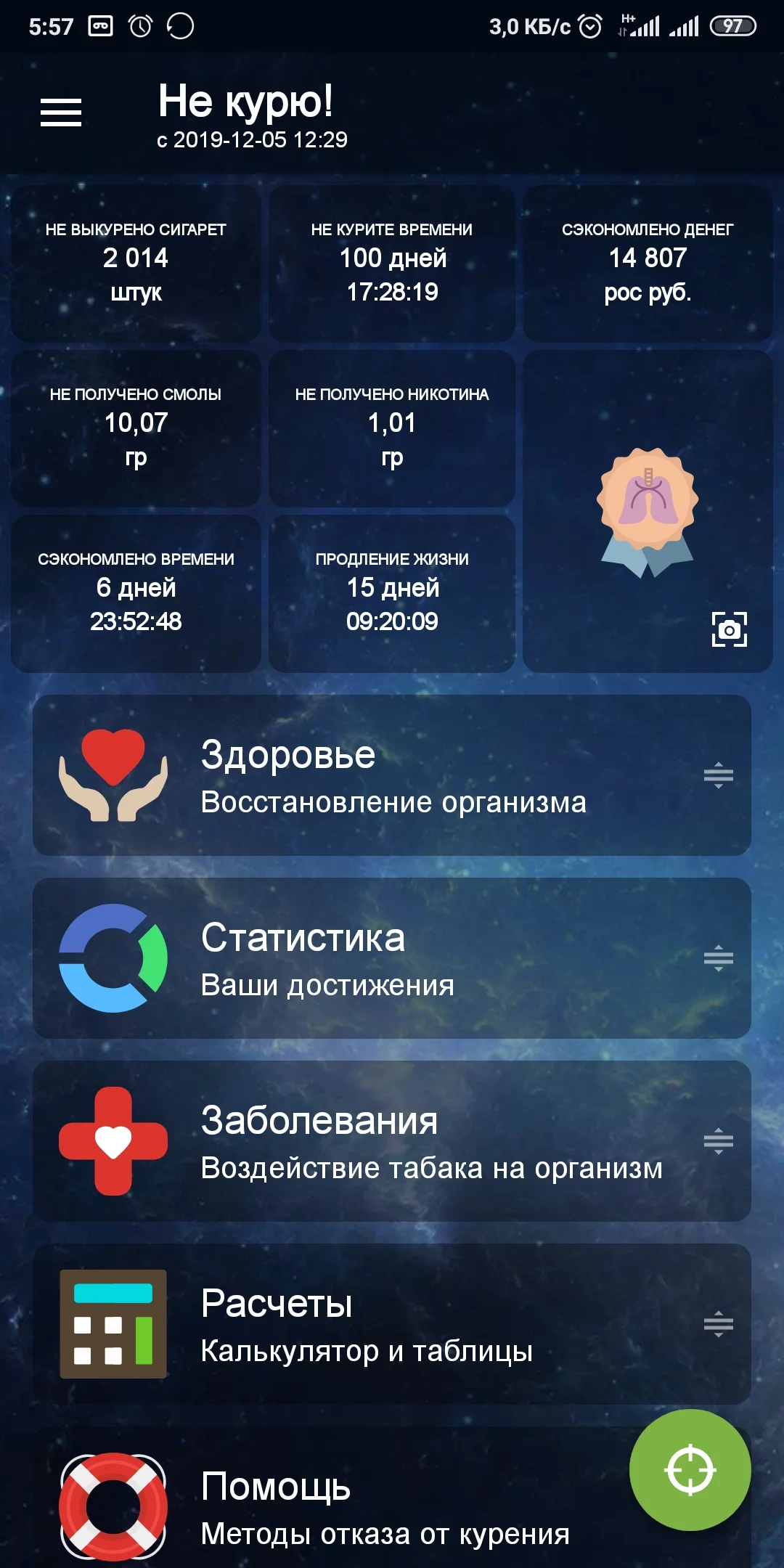Adjust the Расчеты section slider control
Screen dimensions: 784x1568
coord(718,1326)
